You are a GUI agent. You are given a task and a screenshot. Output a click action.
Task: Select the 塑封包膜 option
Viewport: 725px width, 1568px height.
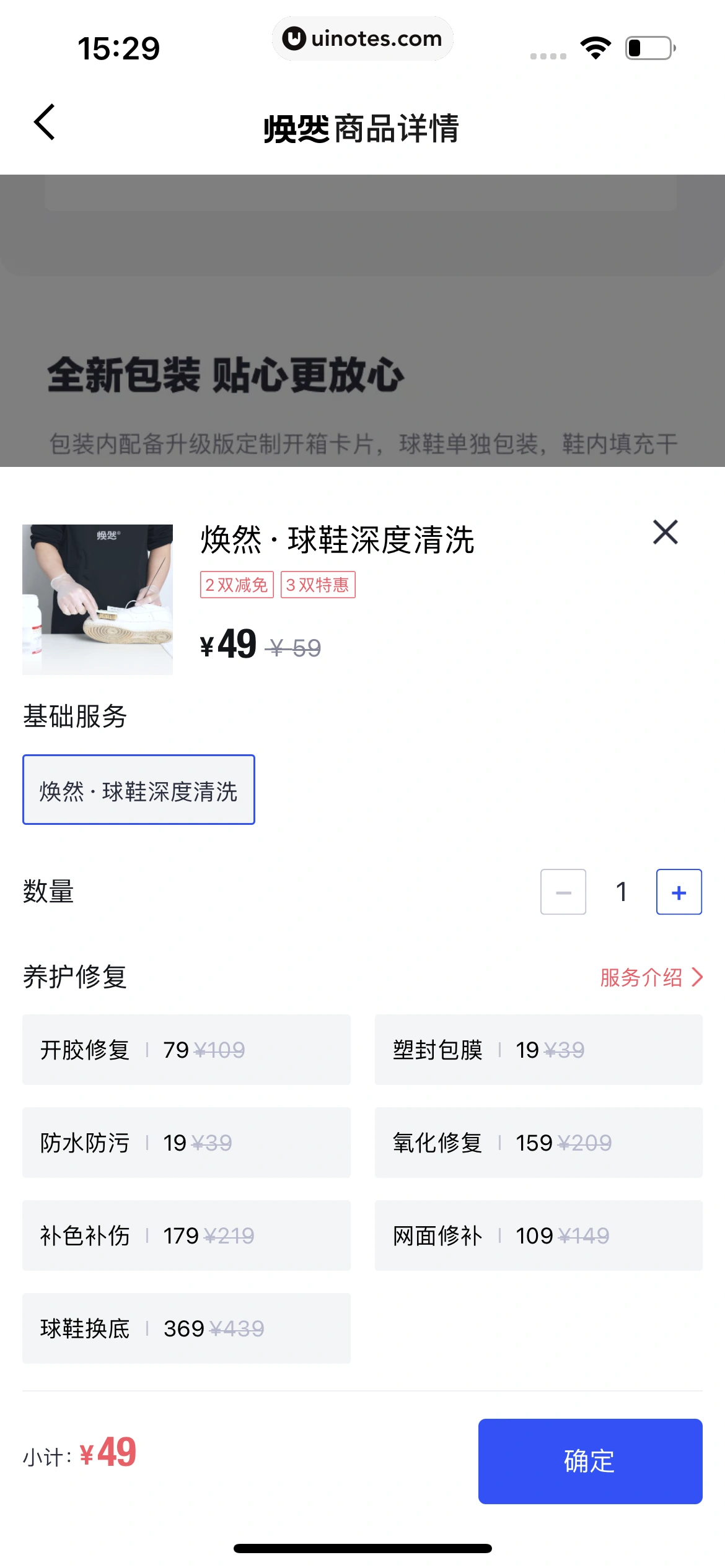538,1050
